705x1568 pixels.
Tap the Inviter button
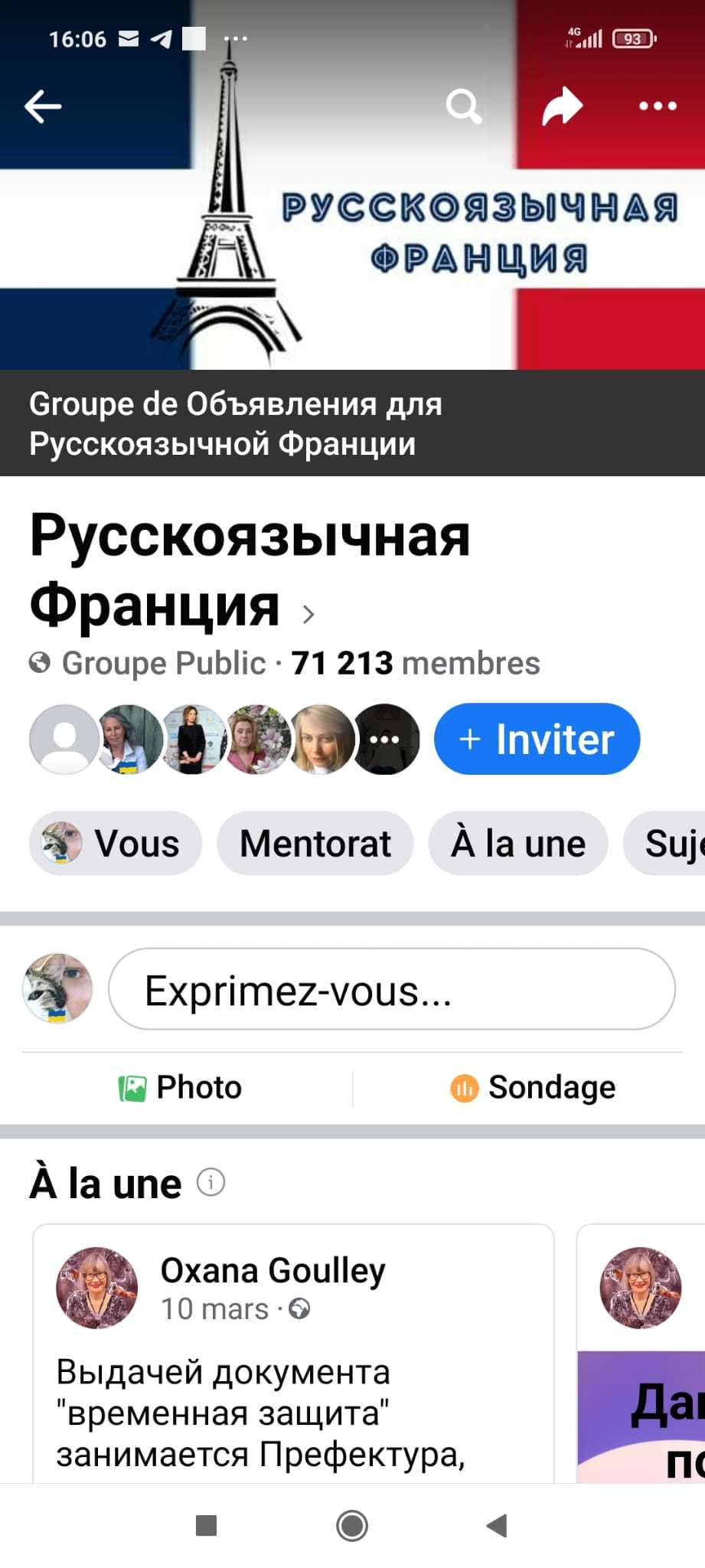pyautogui.click(x=537, y=739)
